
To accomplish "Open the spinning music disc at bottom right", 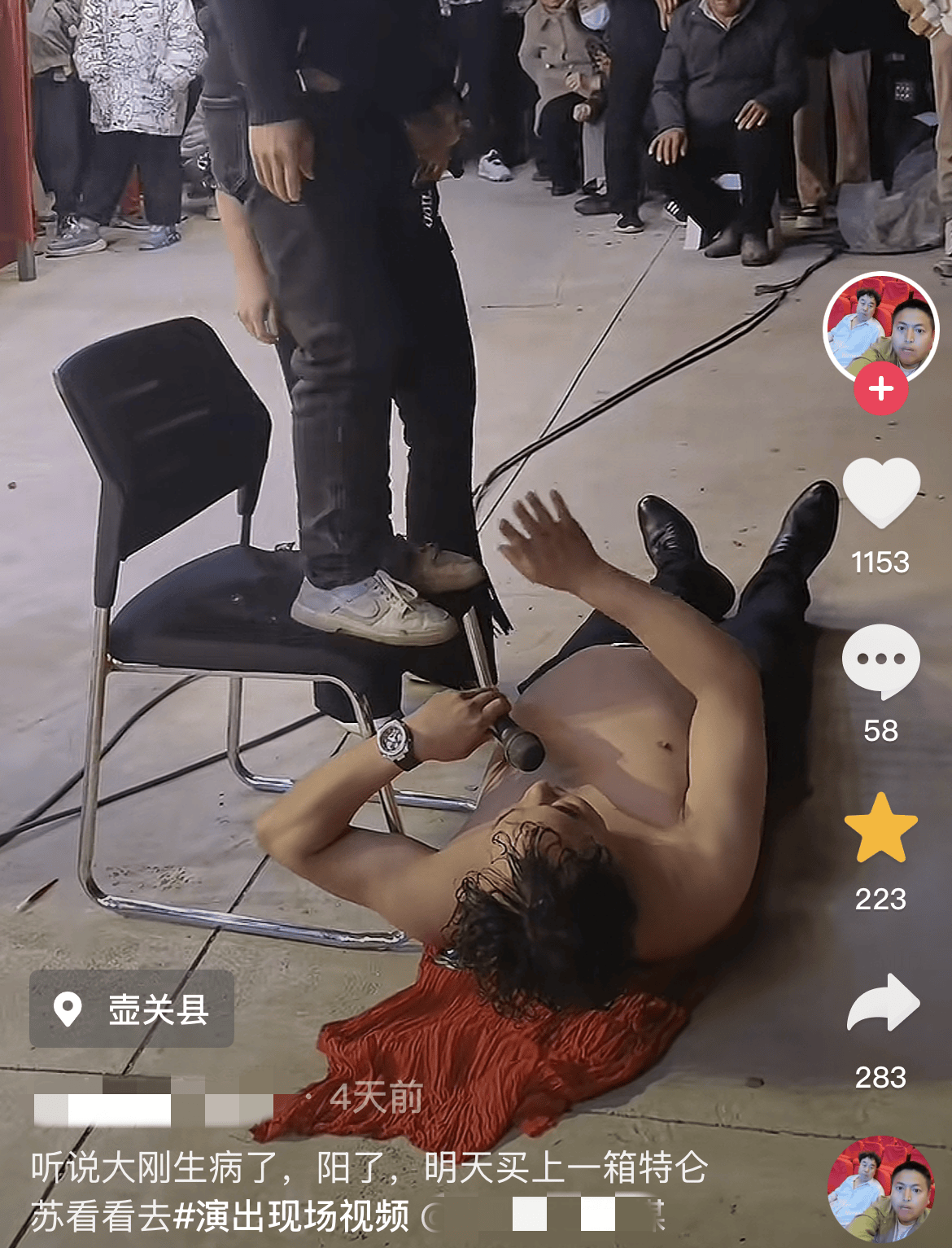I will pyautogui.click(x=880, y=1190).
